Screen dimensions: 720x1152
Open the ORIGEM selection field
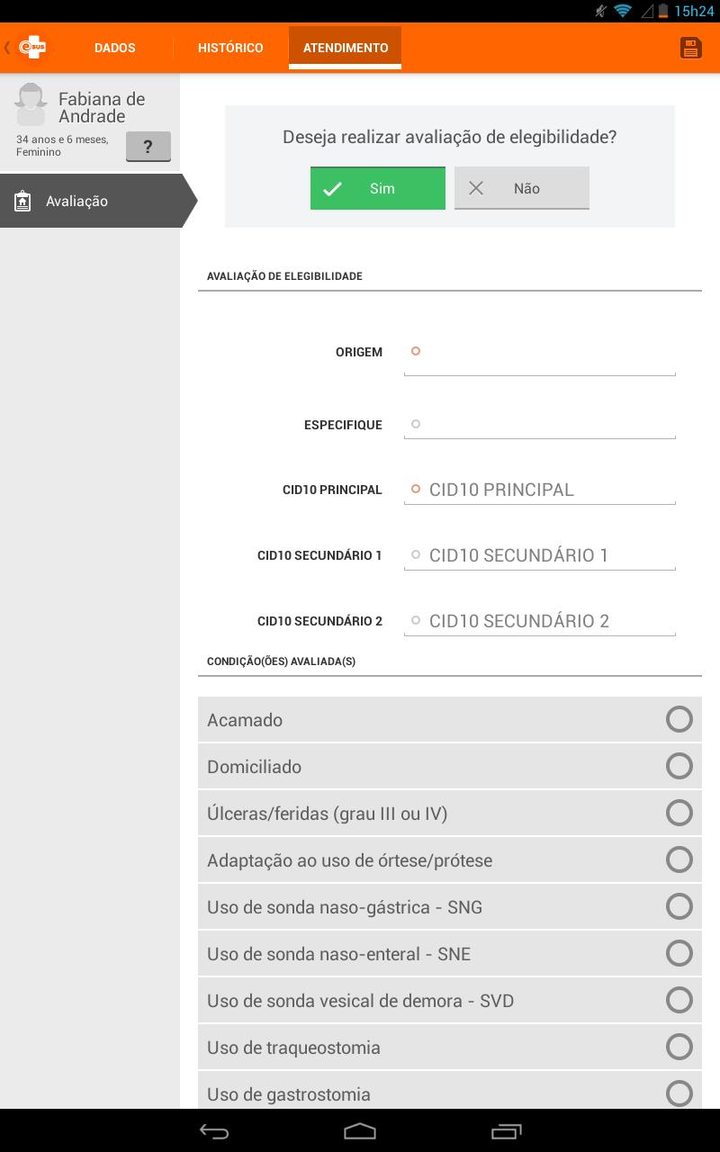coord(540,355)
